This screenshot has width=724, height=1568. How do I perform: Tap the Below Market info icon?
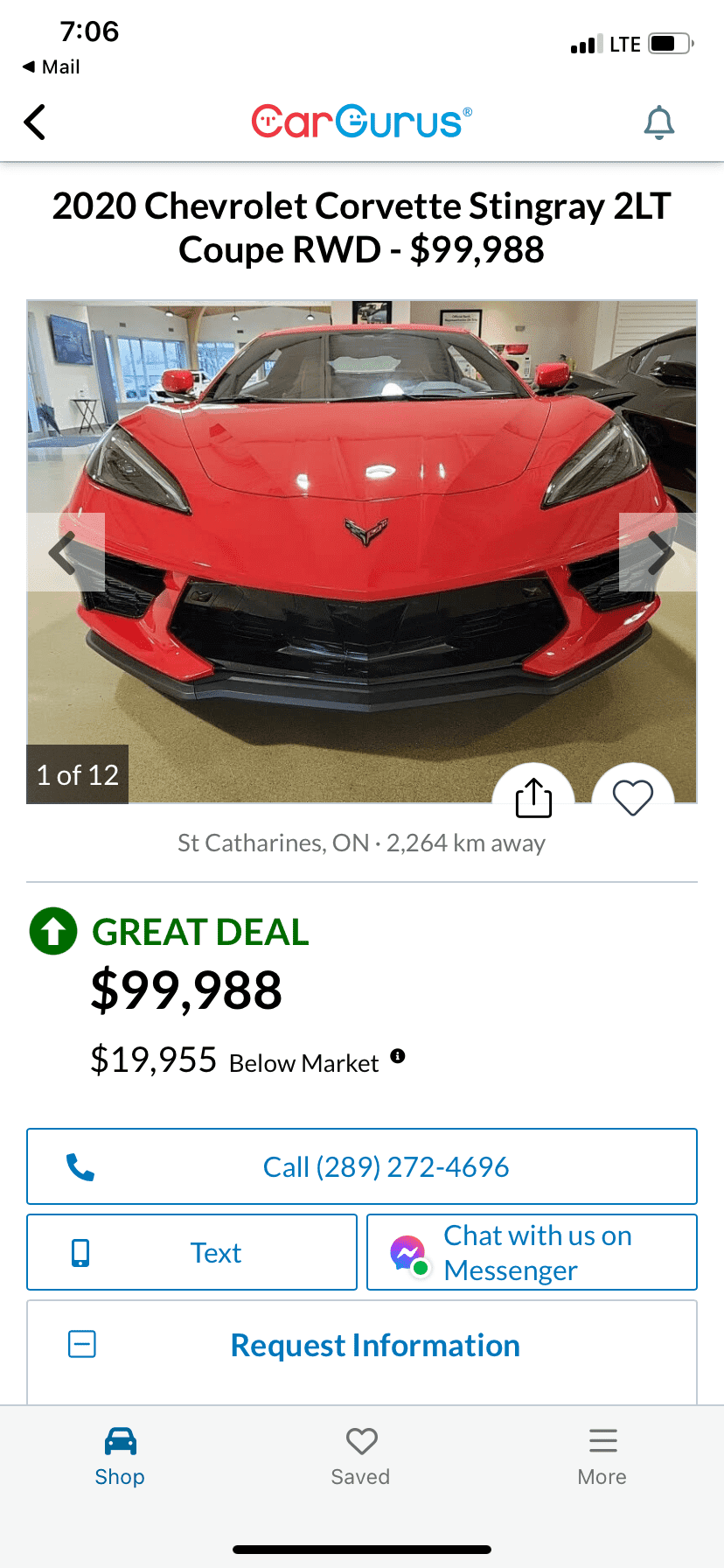point(398,1056)
